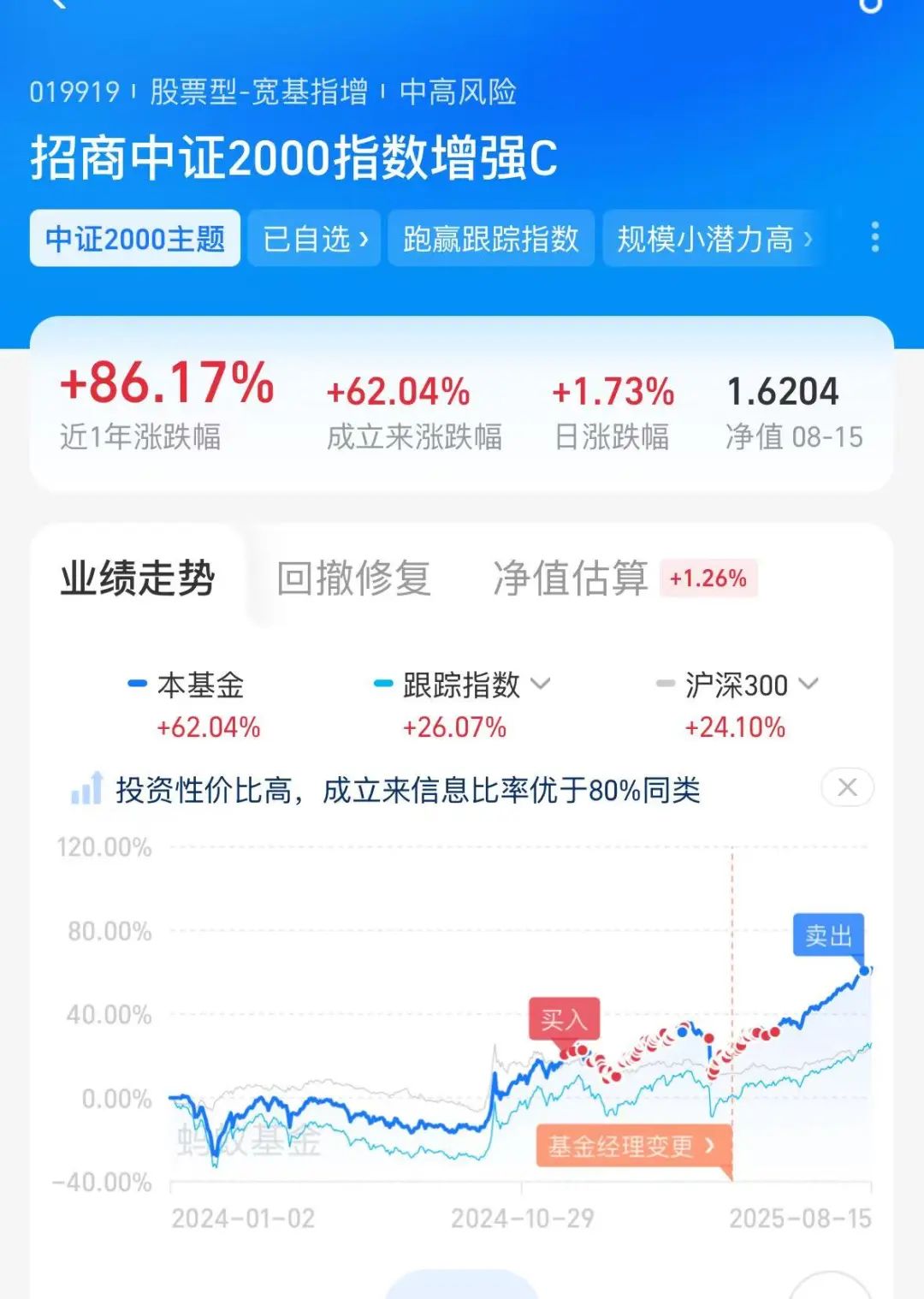The width and height of the screenshot is (924, 1299).
Task: Open the 规模小潜力高 tag
Action: pyautogui.click(x=714, y=239)
